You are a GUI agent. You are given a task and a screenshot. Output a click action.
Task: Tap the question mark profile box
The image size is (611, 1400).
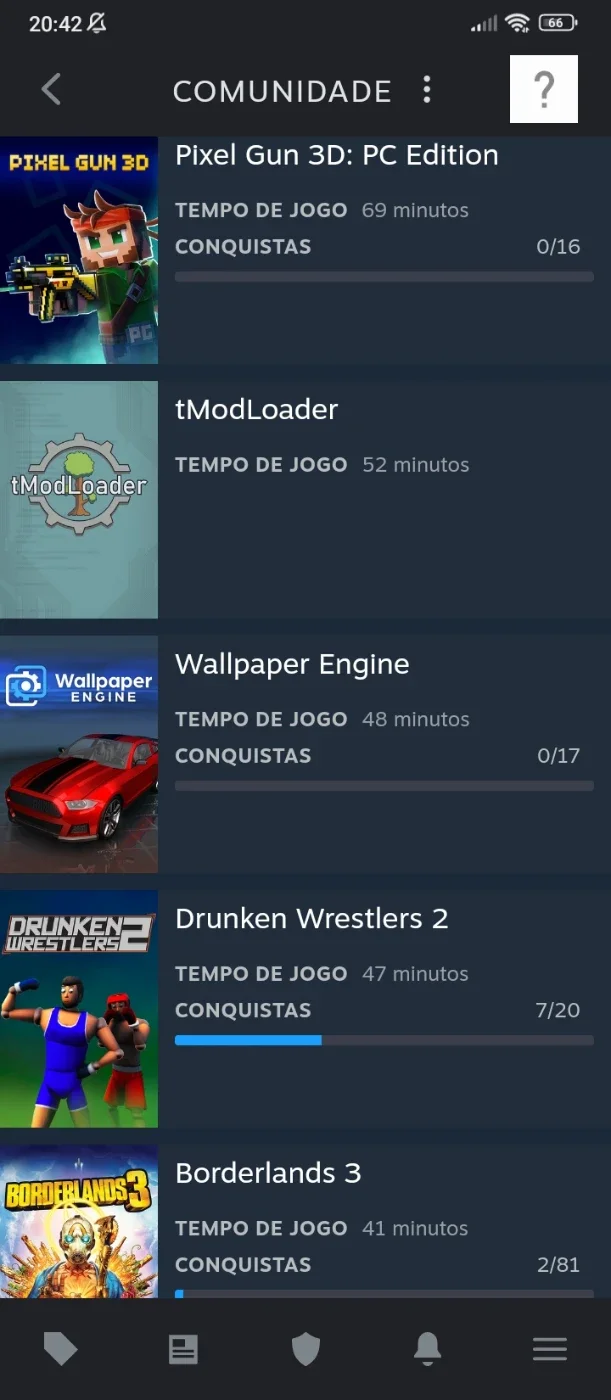[x=544, y=89]
